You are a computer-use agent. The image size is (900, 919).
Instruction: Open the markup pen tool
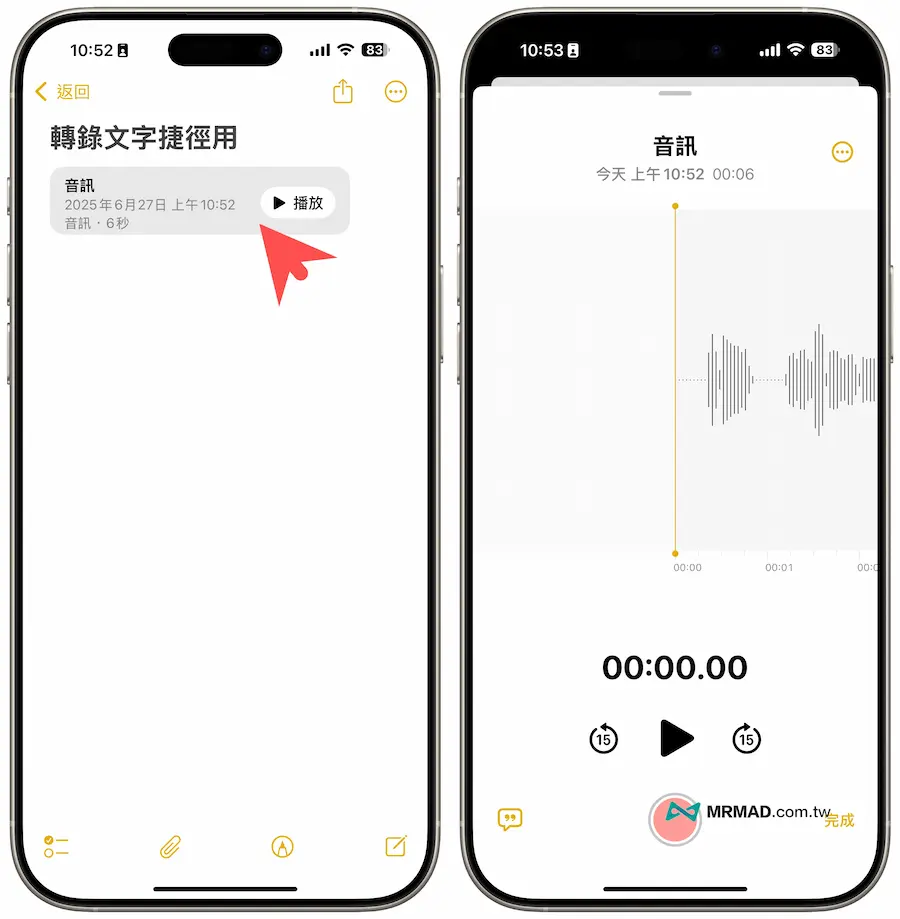pos(283,847)
